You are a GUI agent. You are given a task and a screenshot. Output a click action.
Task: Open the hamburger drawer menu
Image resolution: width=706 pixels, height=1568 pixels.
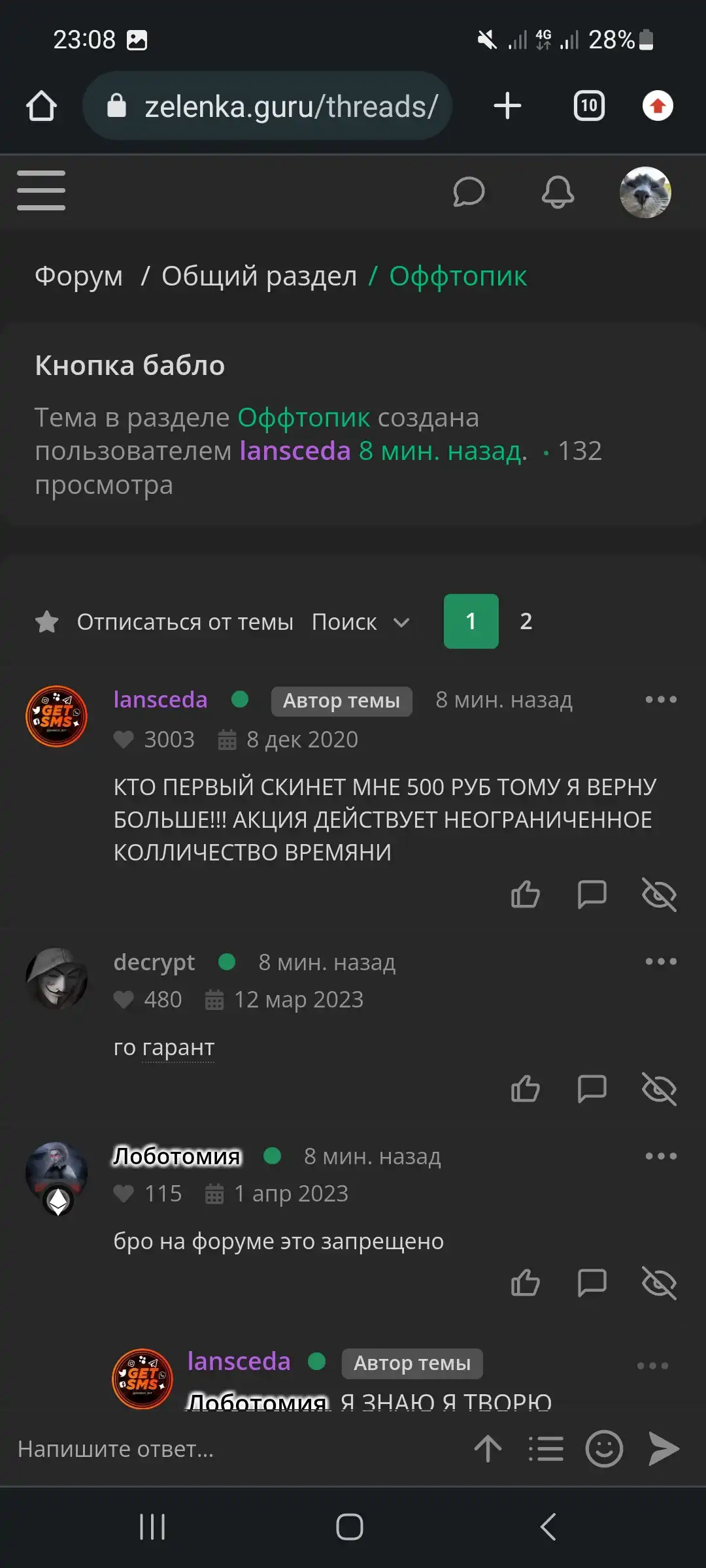tap(41, 190)
